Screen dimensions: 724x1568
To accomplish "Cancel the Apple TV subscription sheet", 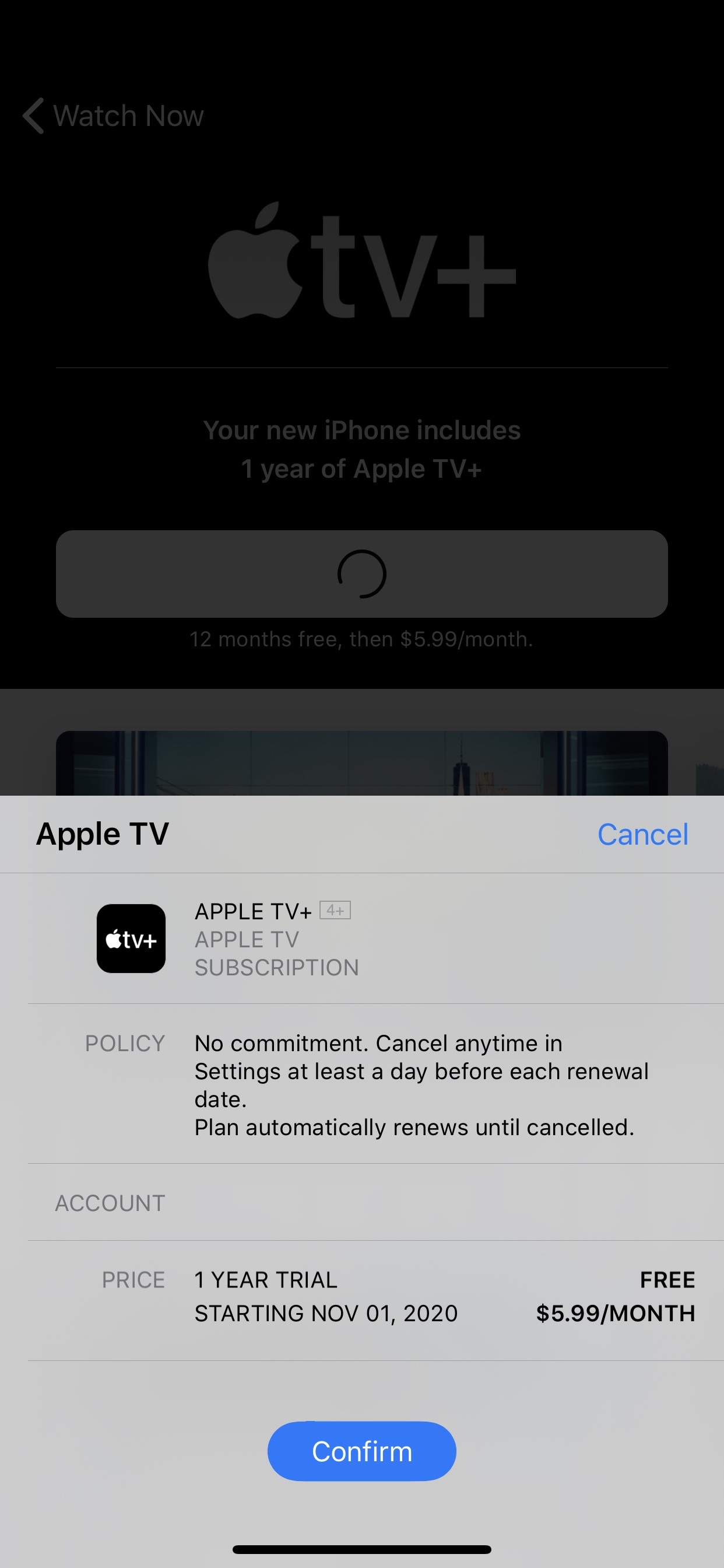I will [642, 834].
